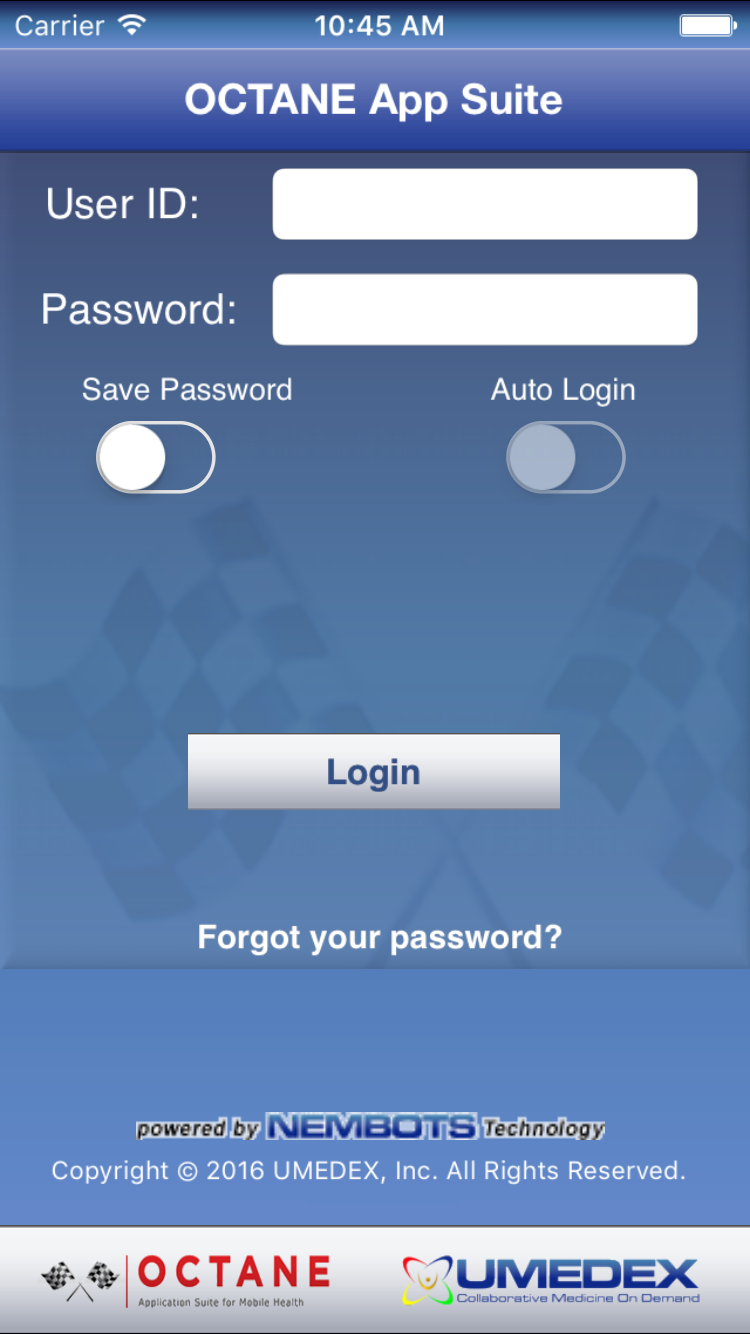
Task: Select the copyright notice text
Action: click(375, 1170)
